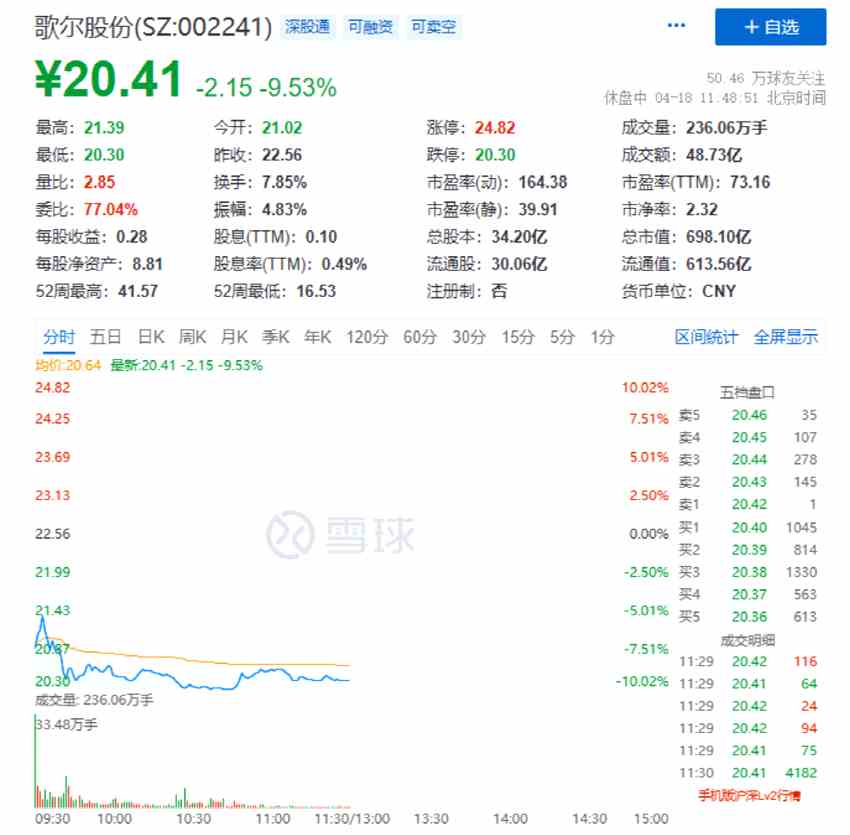Image resolution: width=850 pixels, height=835 pixels.
Task: Switch to the 五日 chart tab
Action: pos(105,337)
